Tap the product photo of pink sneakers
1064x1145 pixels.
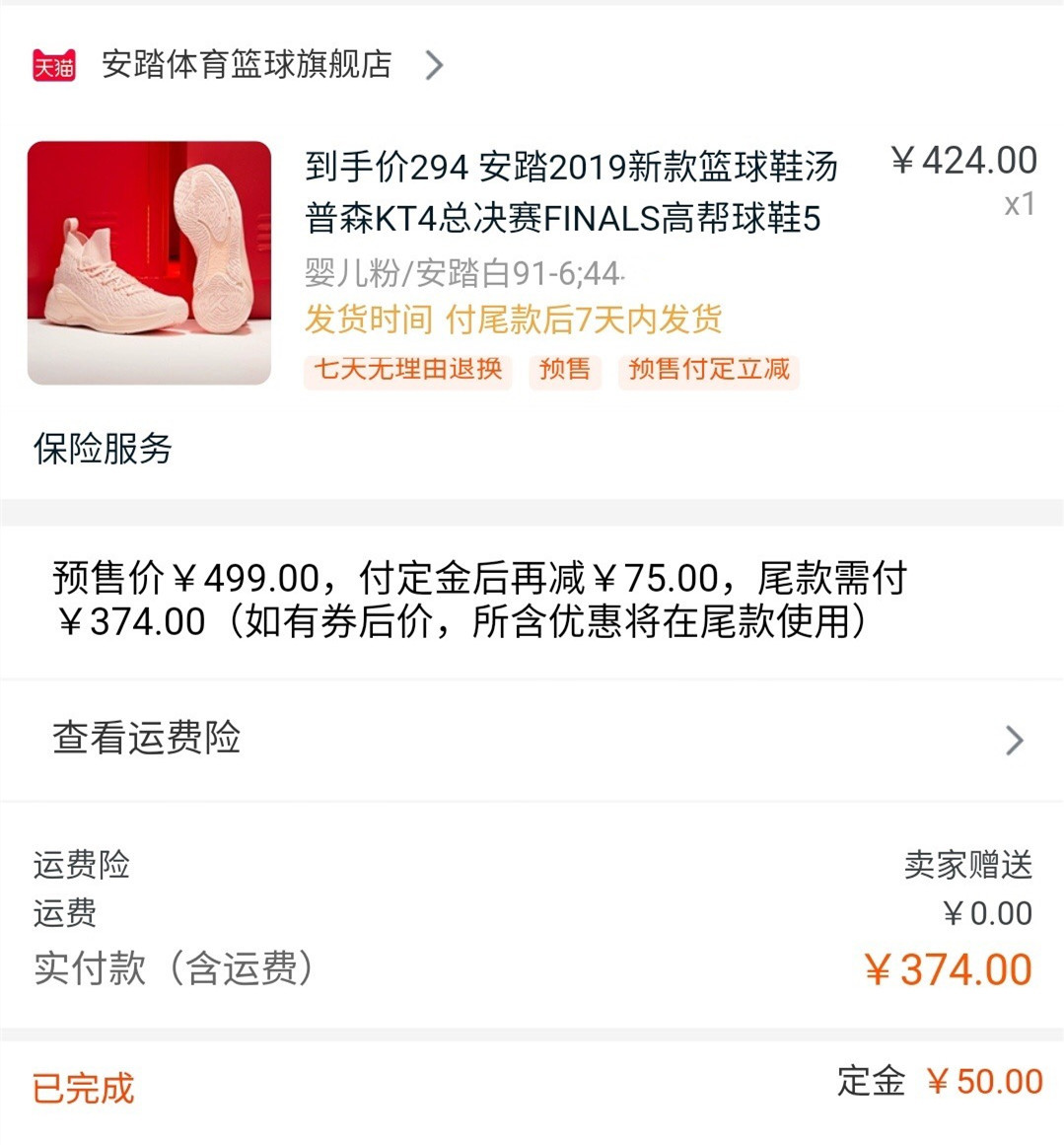148,261
